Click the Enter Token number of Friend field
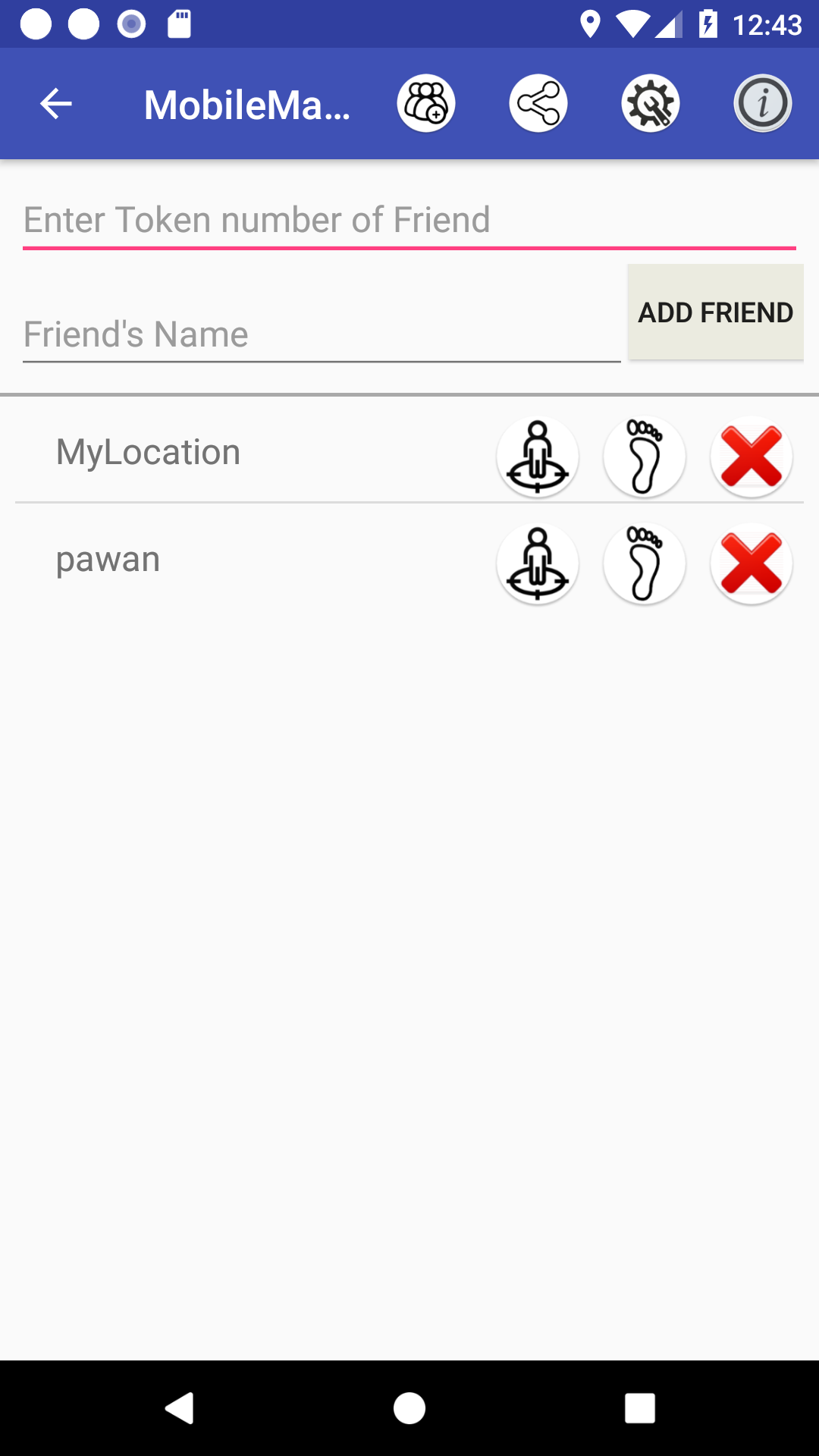 pos(409,221)
